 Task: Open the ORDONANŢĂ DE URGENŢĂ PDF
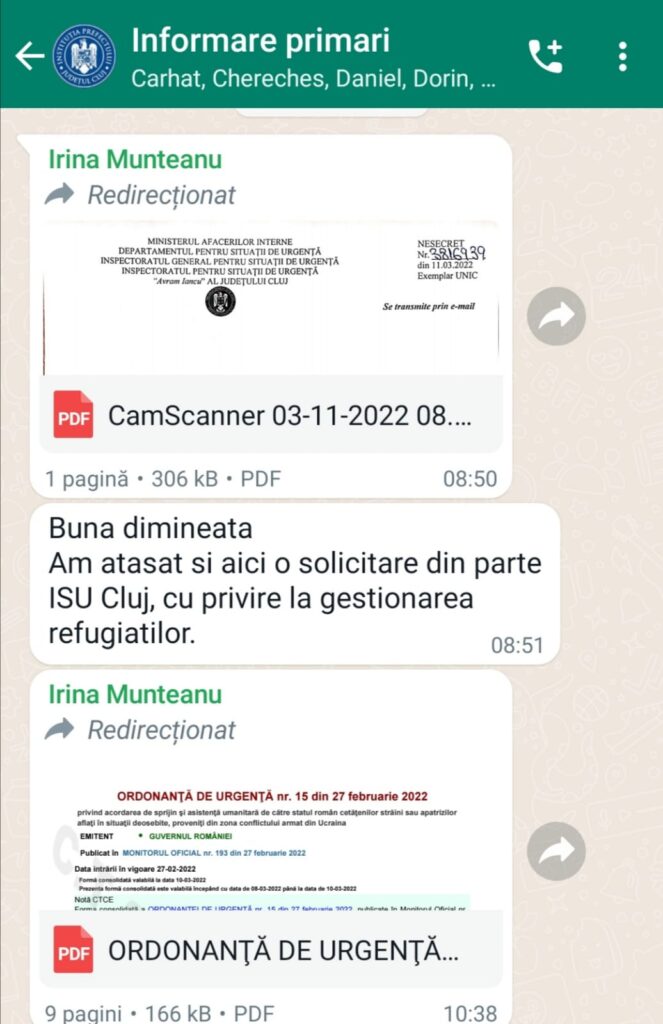[270, 951]
